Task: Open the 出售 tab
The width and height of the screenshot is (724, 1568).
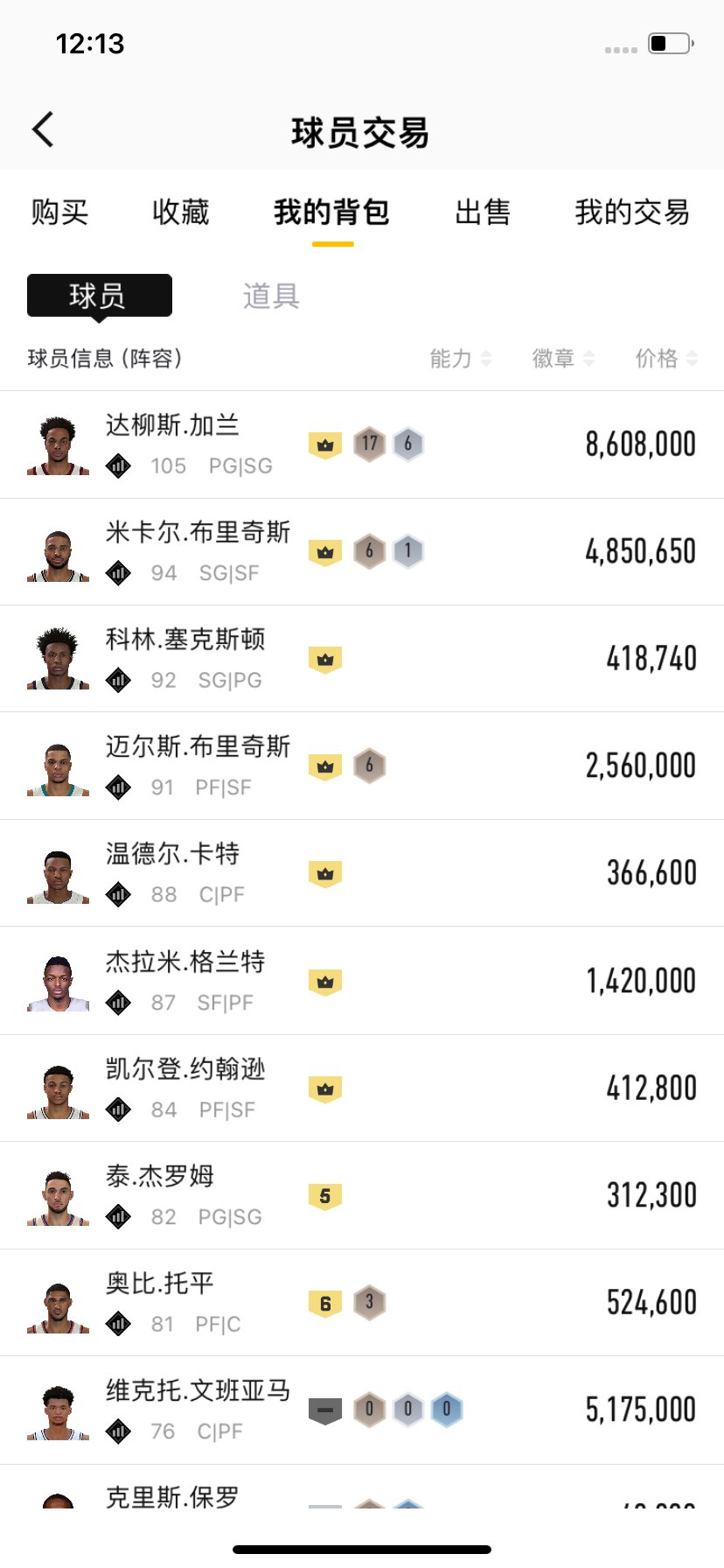Action: point(482,213)
